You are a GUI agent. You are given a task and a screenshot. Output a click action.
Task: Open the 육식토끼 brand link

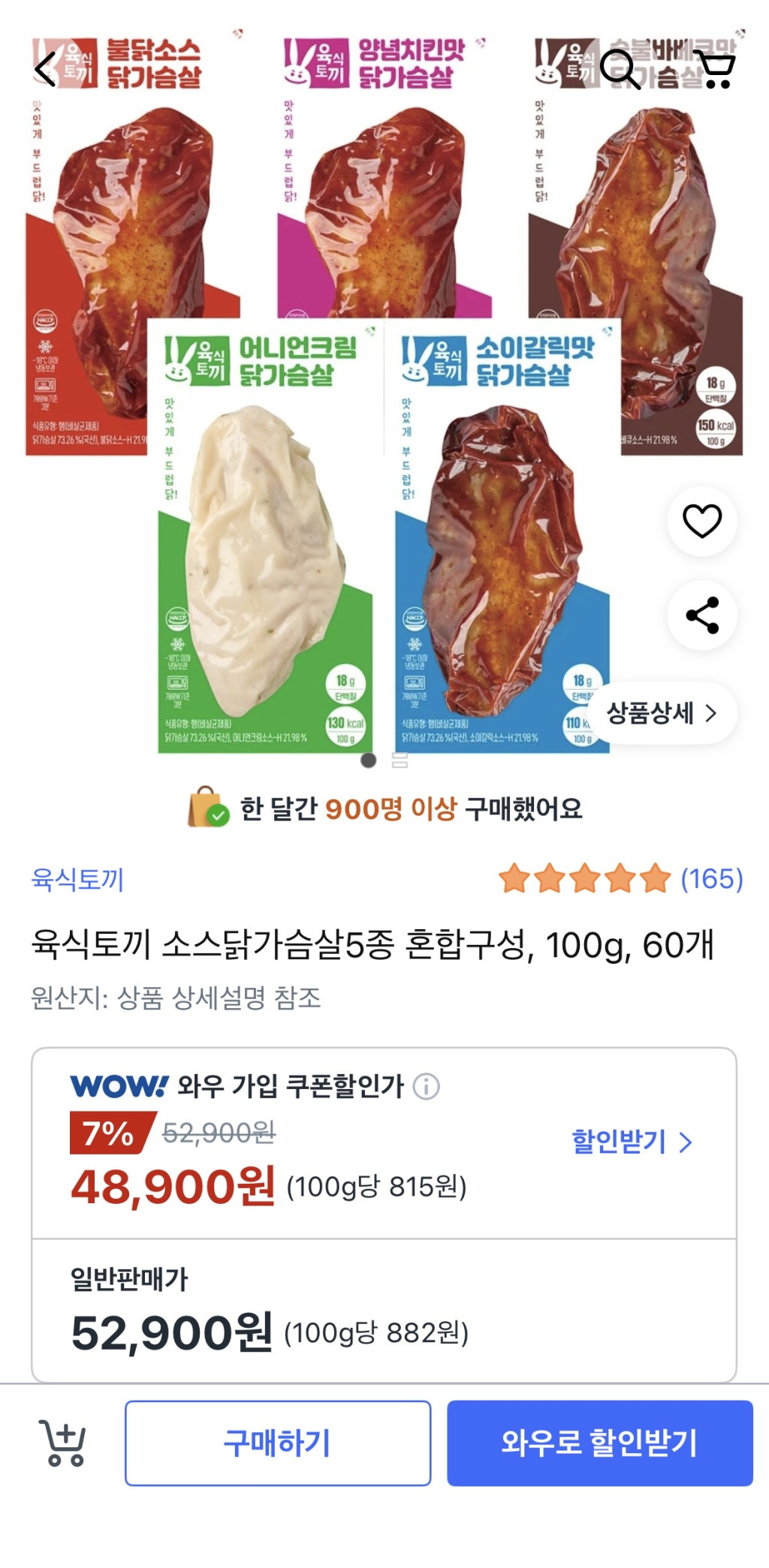pos(77,878)
